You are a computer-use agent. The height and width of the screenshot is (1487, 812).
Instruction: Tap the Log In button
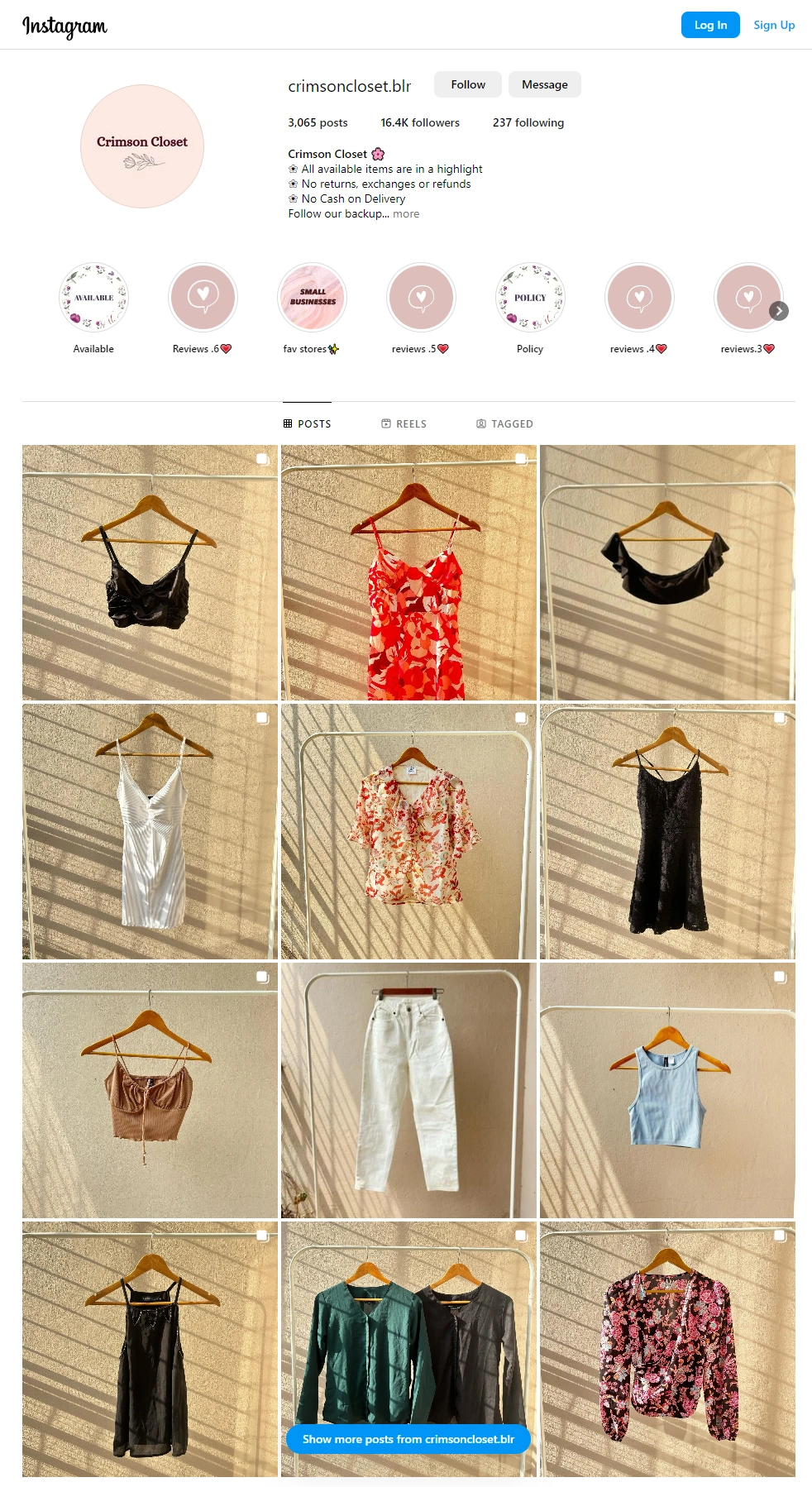pyautogui.click(x=709, y=25)
